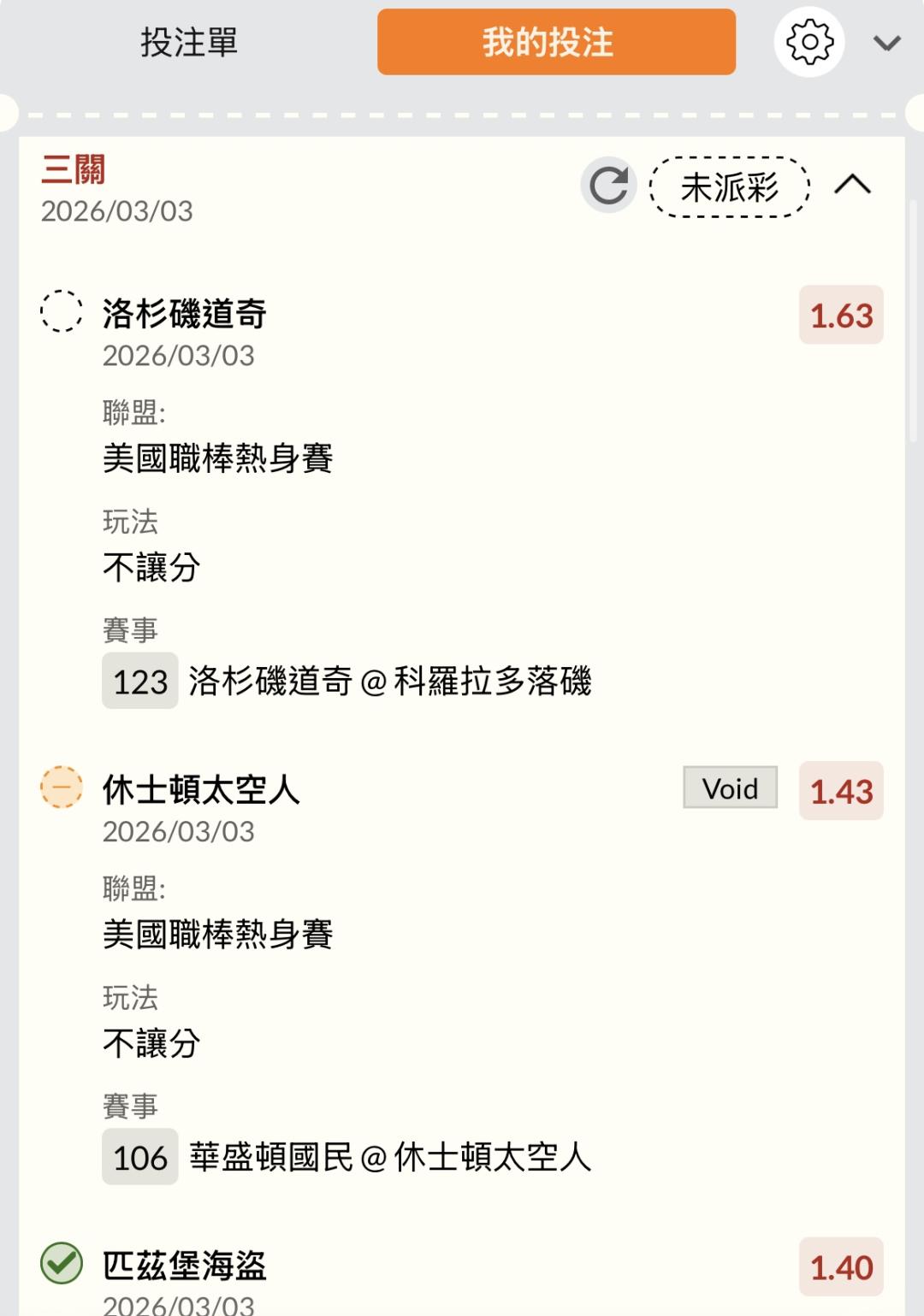Switch to the 投注單 tab
The image size is (924, 1316).
coord(189,42)
